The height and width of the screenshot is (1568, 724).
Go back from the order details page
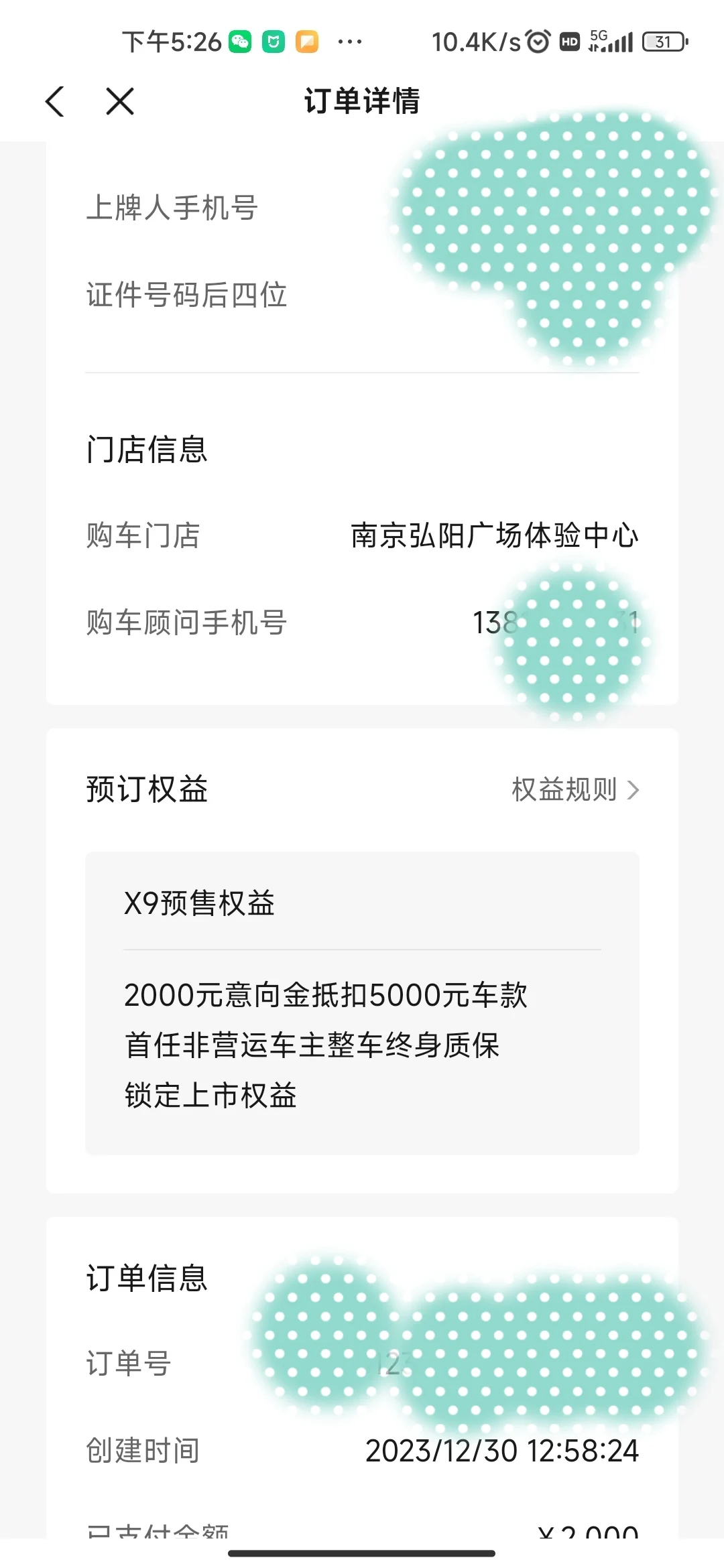coord(55,102)
